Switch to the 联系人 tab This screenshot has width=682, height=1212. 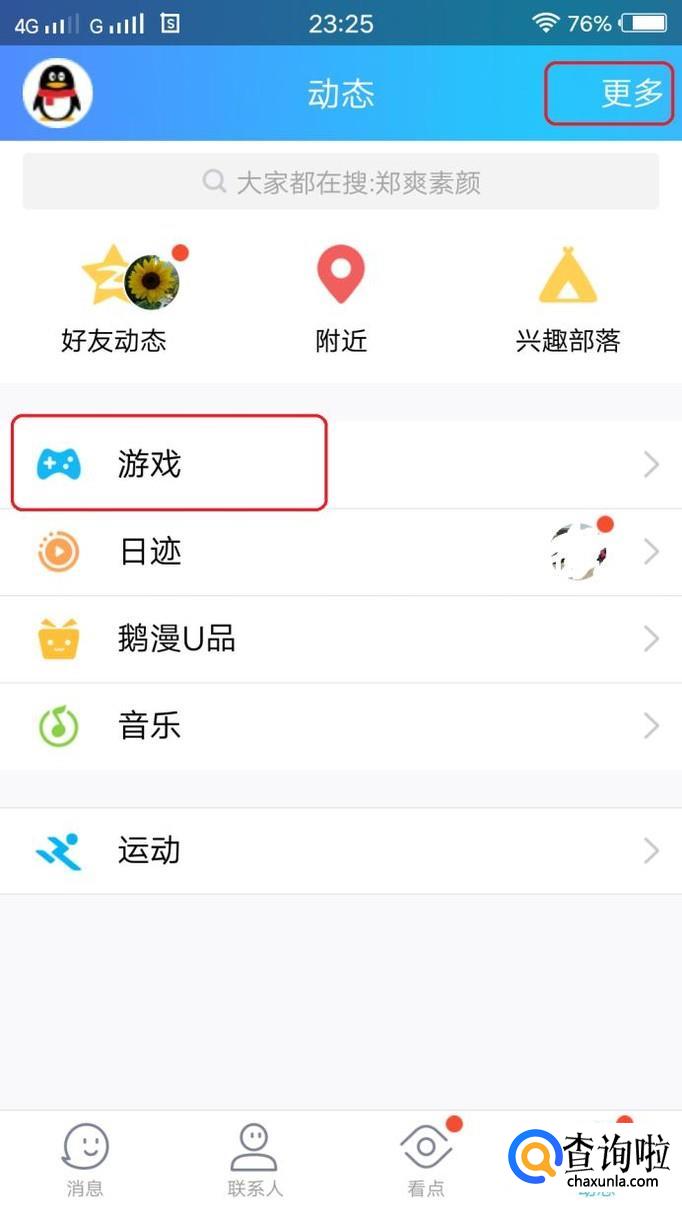tap(254, 1160)
